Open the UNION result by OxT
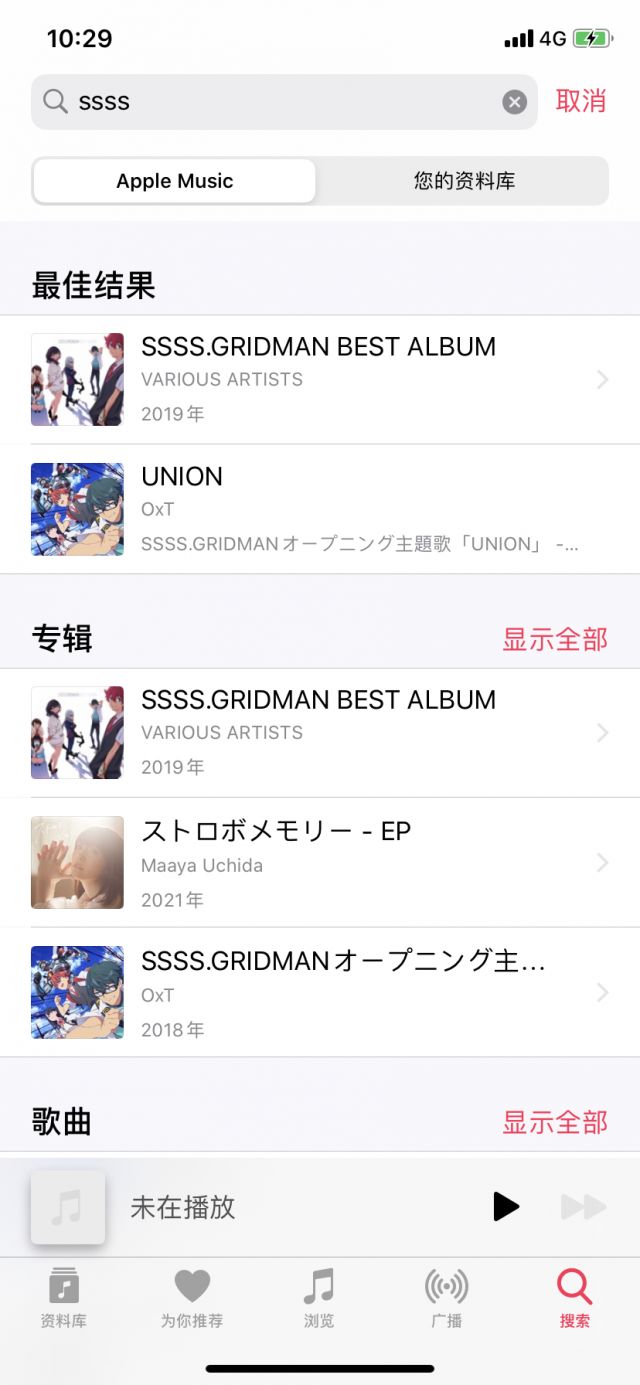640x1385 pixels. pyautogui.click(x=318, y=509)
